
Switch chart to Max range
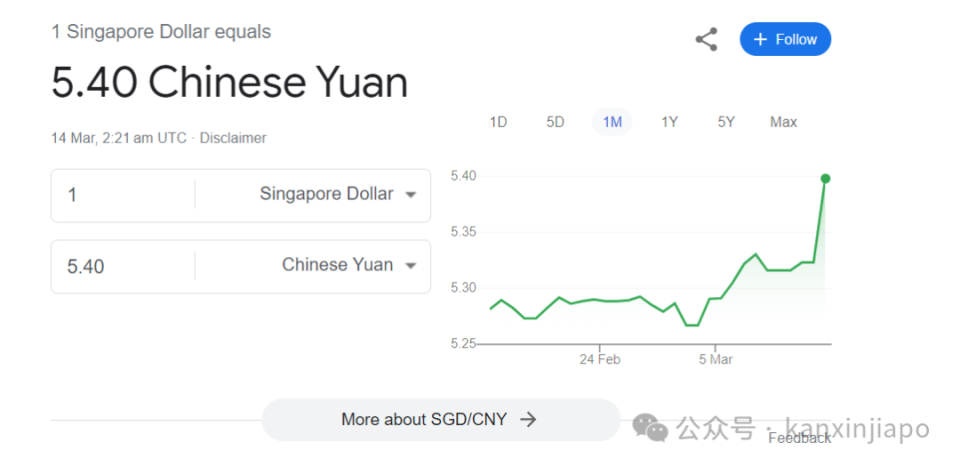coord(783,122)
